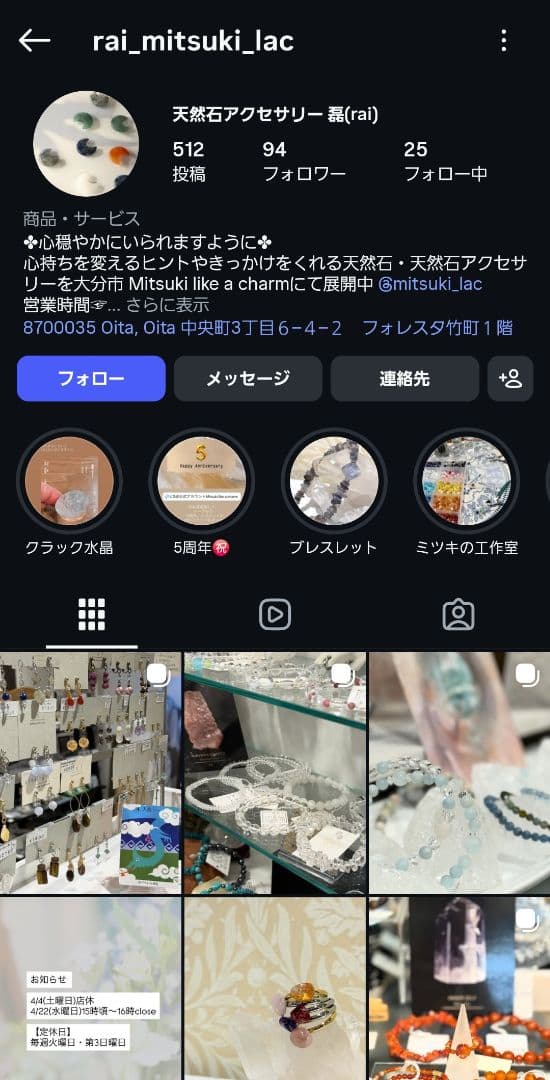Open the @mitsuki_lac mention link
This screenshot has height=1080, width=550.
pyautogui.click(x=430, y=284)
